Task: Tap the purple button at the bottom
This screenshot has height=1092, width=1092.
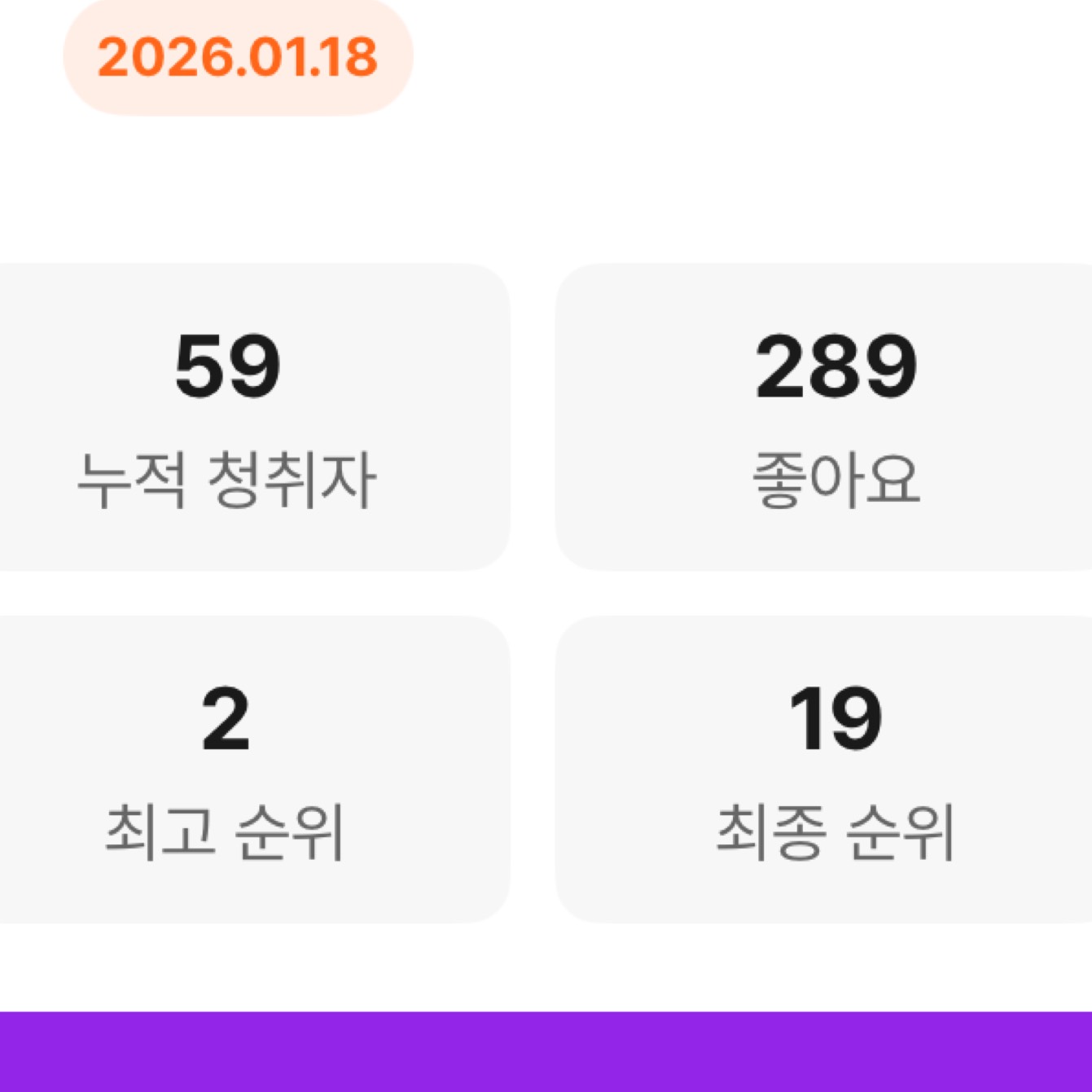Action: pos(546,1052)
